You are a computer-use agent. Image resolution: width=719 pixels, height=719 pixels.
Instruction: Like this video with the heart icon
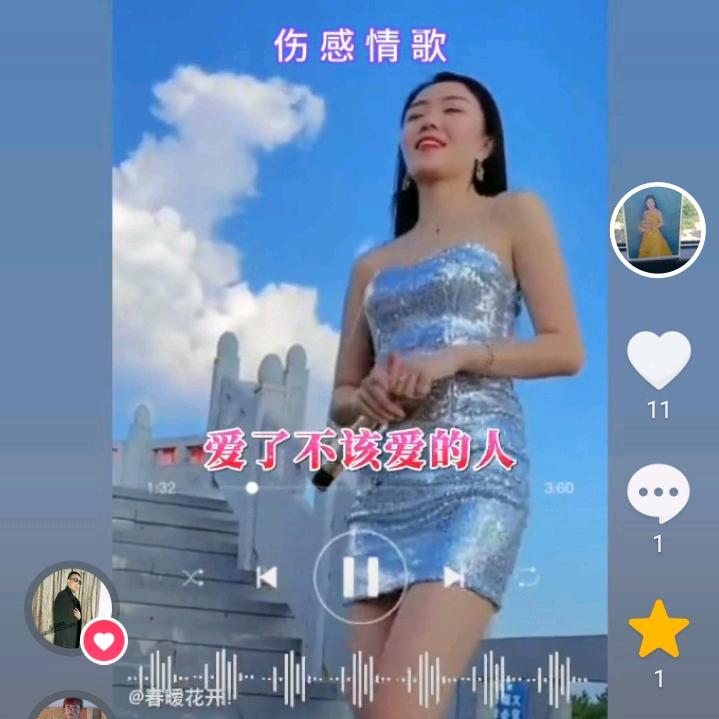(658, 359)
